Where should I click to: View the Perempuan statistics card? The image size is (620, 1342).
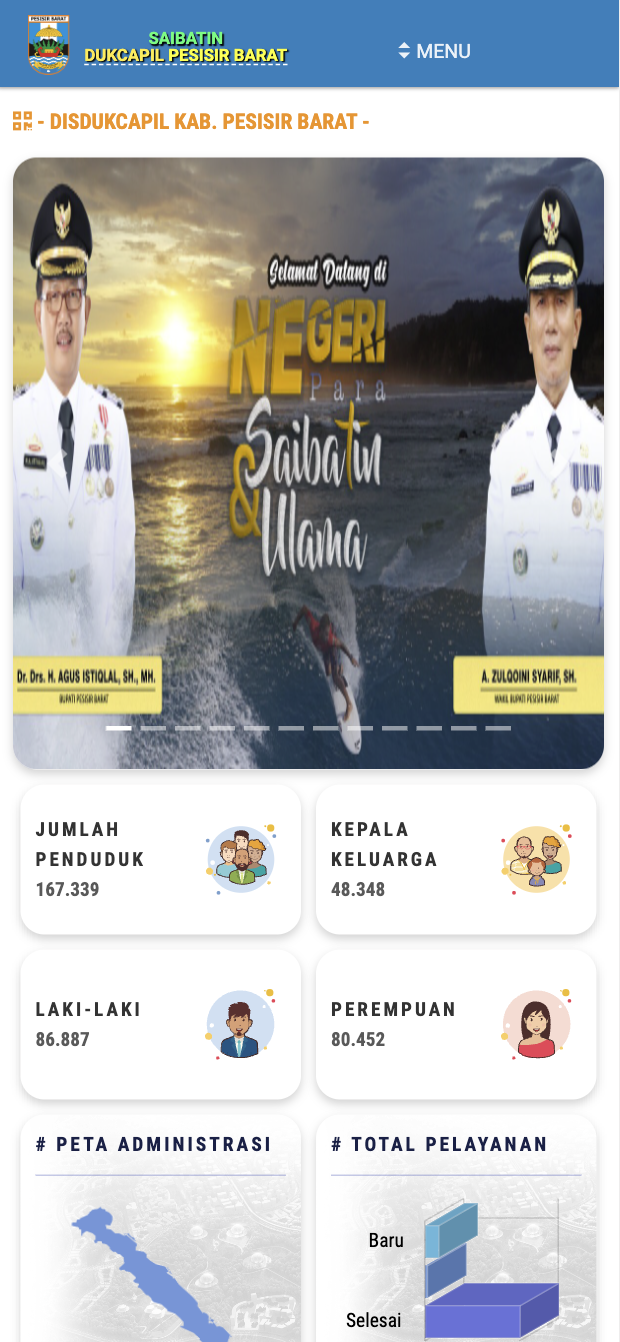click(x=456, y=1024)
